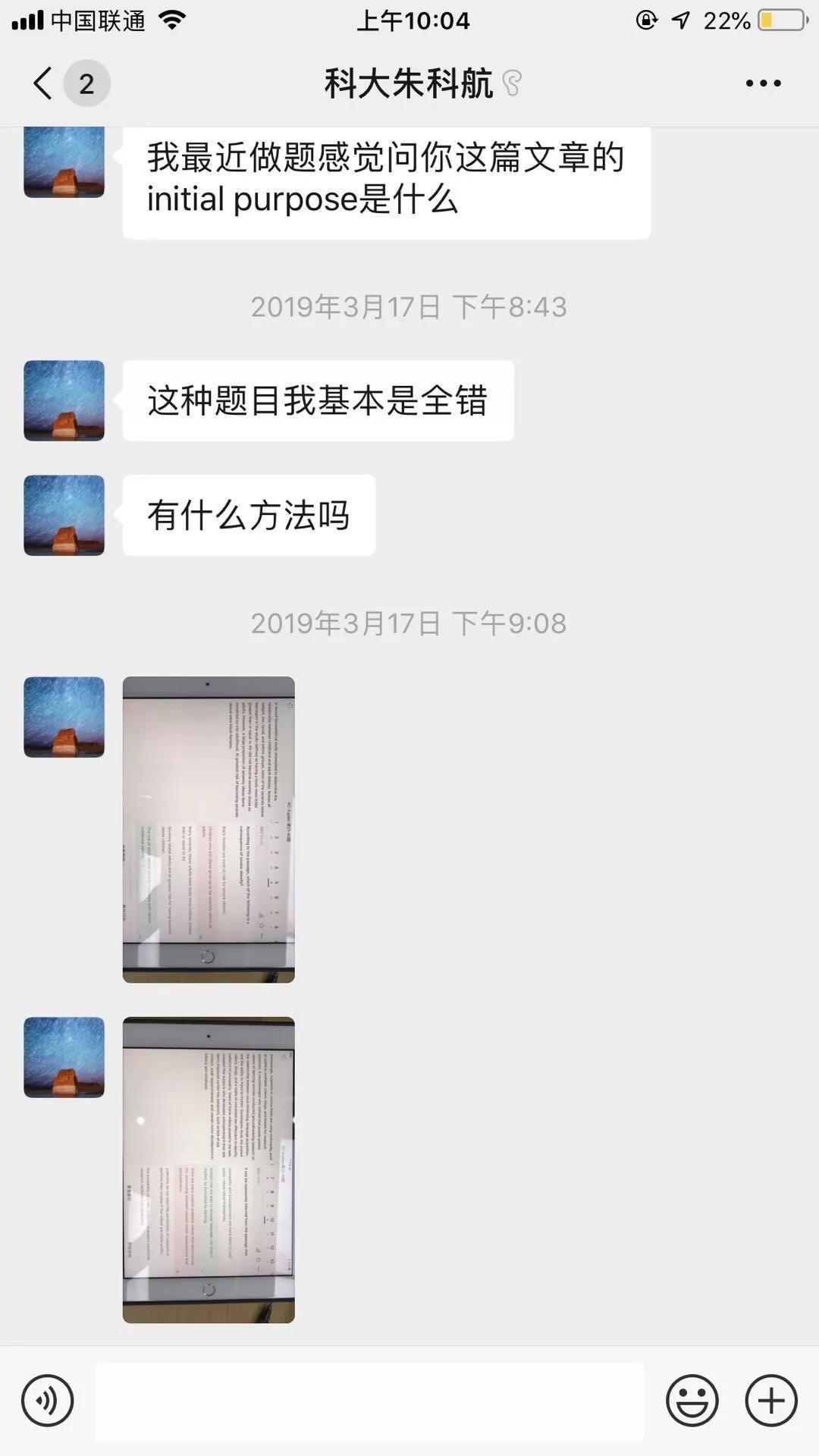Open the chat options menu via three dots
Viewport: 819px width, 1456px height.
[x=764, y=85]
